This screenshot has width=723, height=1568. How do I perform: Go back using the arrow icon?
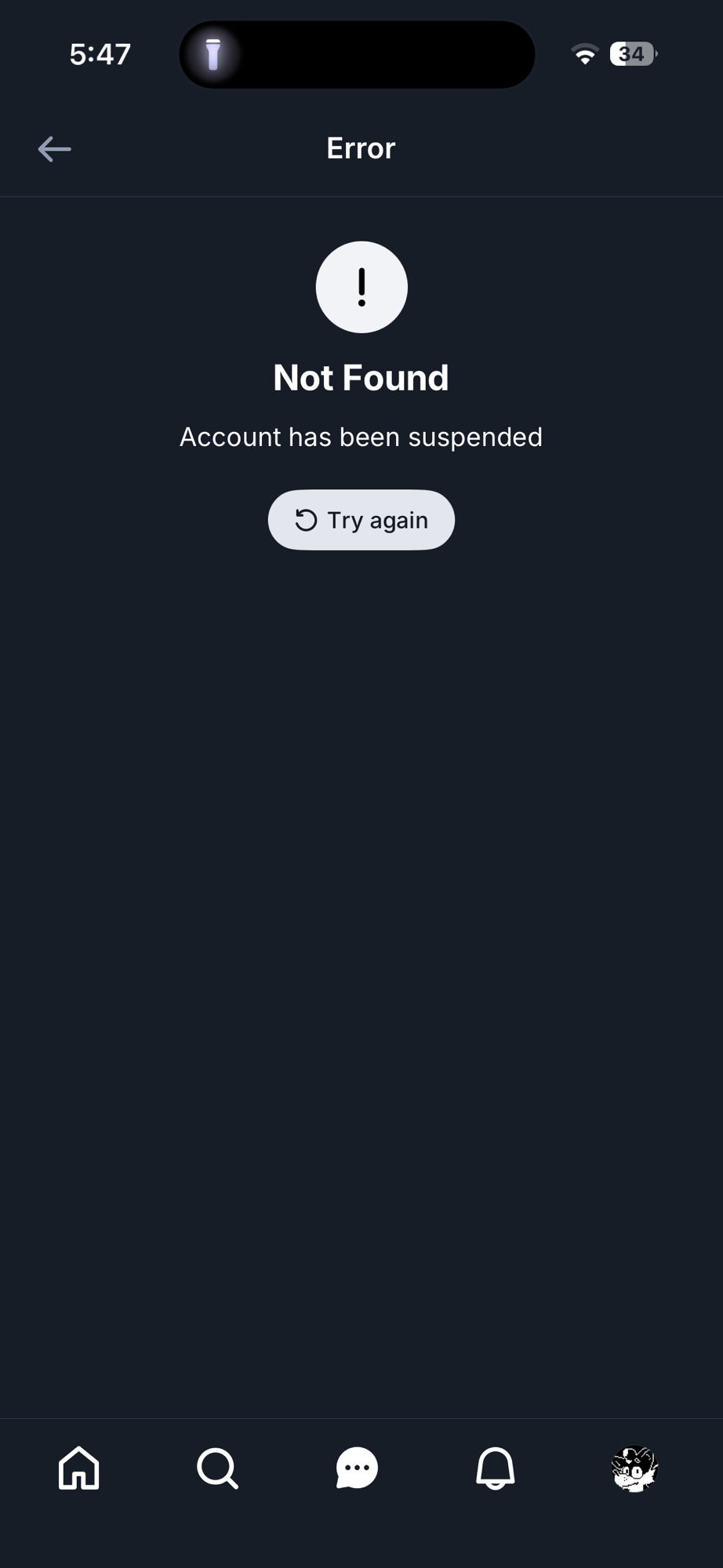pos(54,149)
